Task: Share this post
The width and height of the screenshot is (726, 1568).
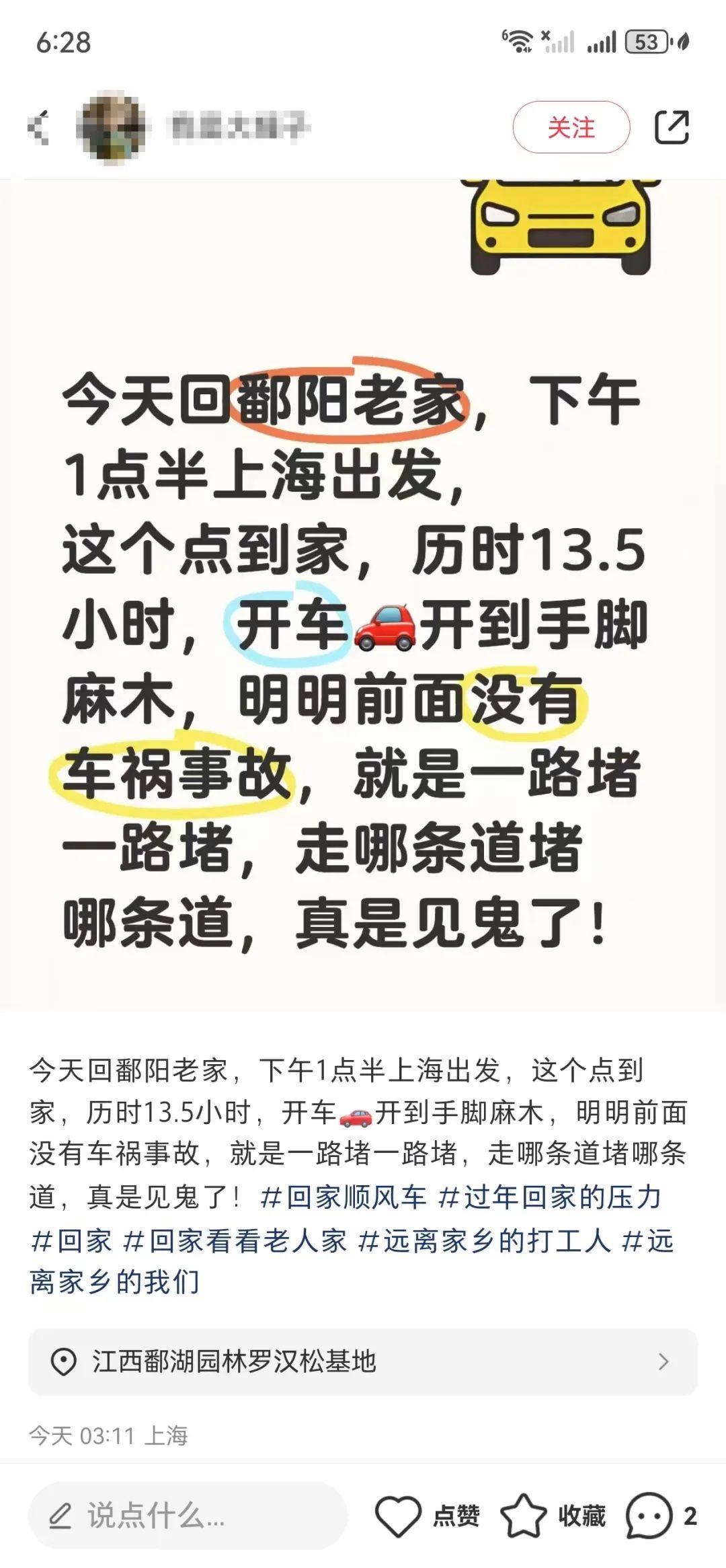Action: click(x=672, y=127)
